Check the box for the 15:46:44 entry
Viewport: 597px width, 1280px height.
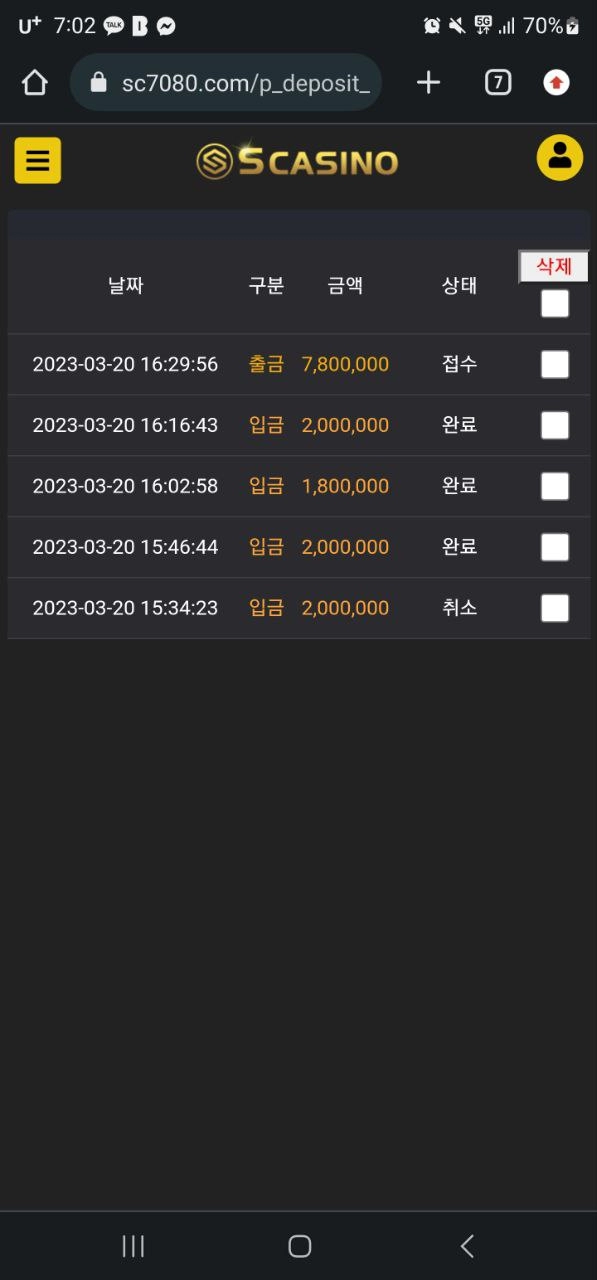pyautogui.click(x=555, y=547)
